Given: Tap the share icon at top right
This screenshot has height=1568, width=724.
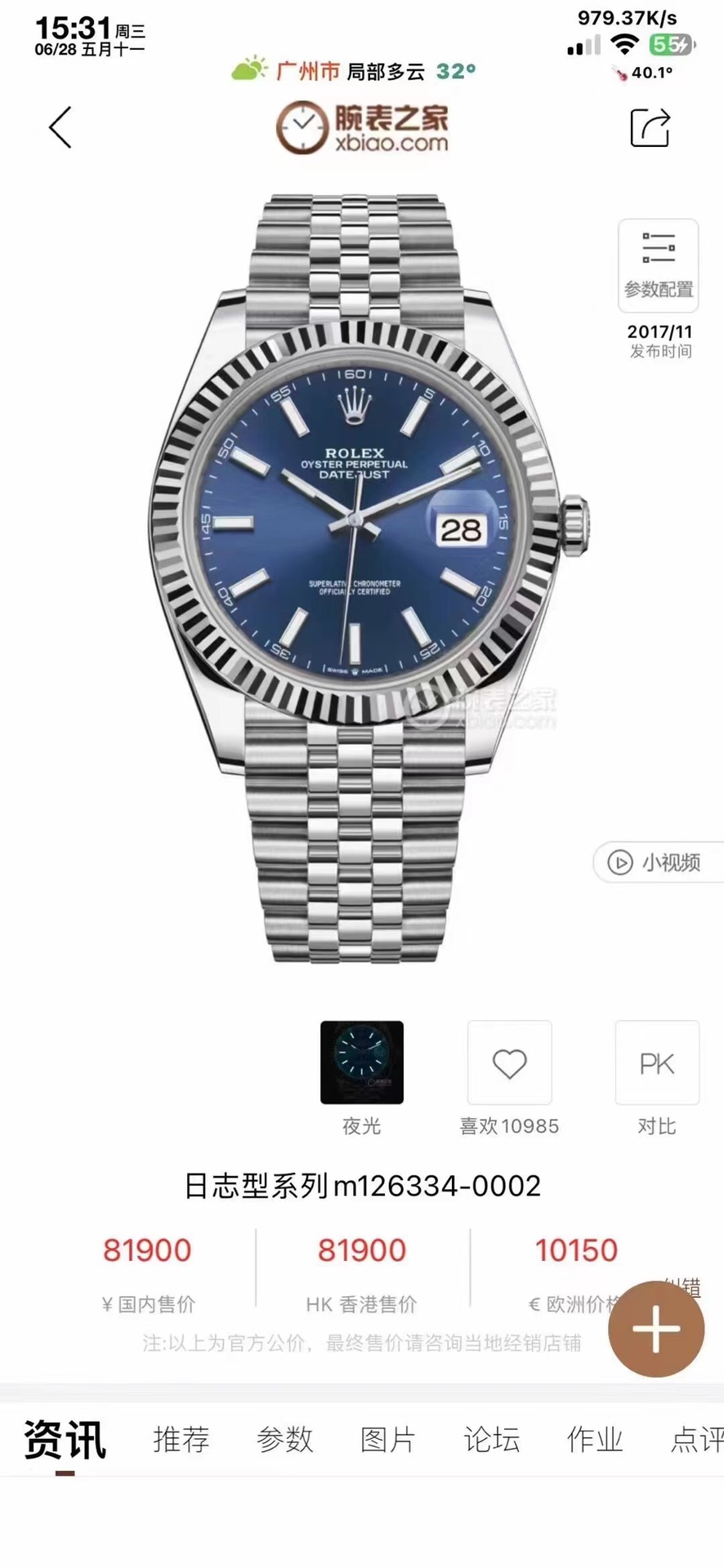Looking at the screenshot, I should pos(651,127).
